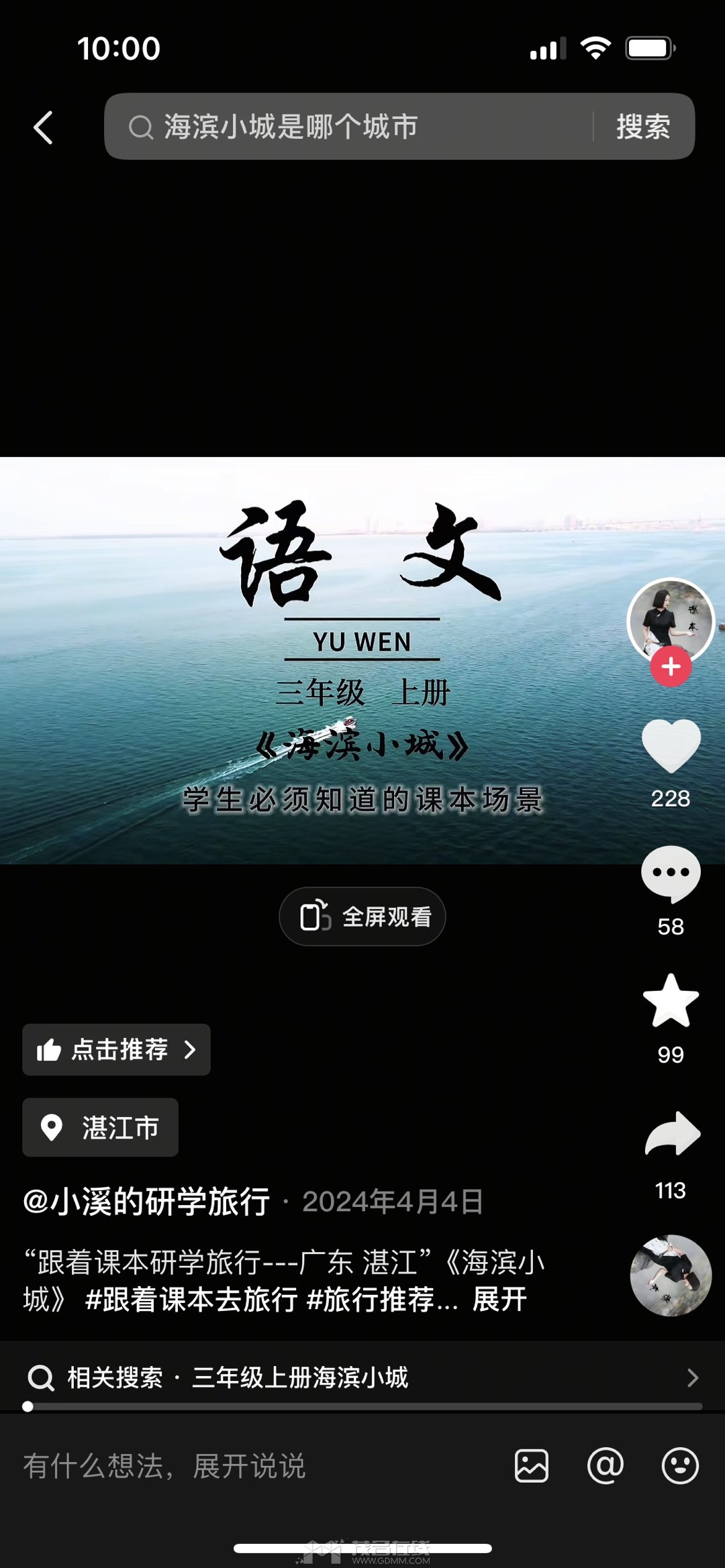Tap the 点击推荐 button
This screenshot has width=725, height=1568.
[x=116, y=1049]
